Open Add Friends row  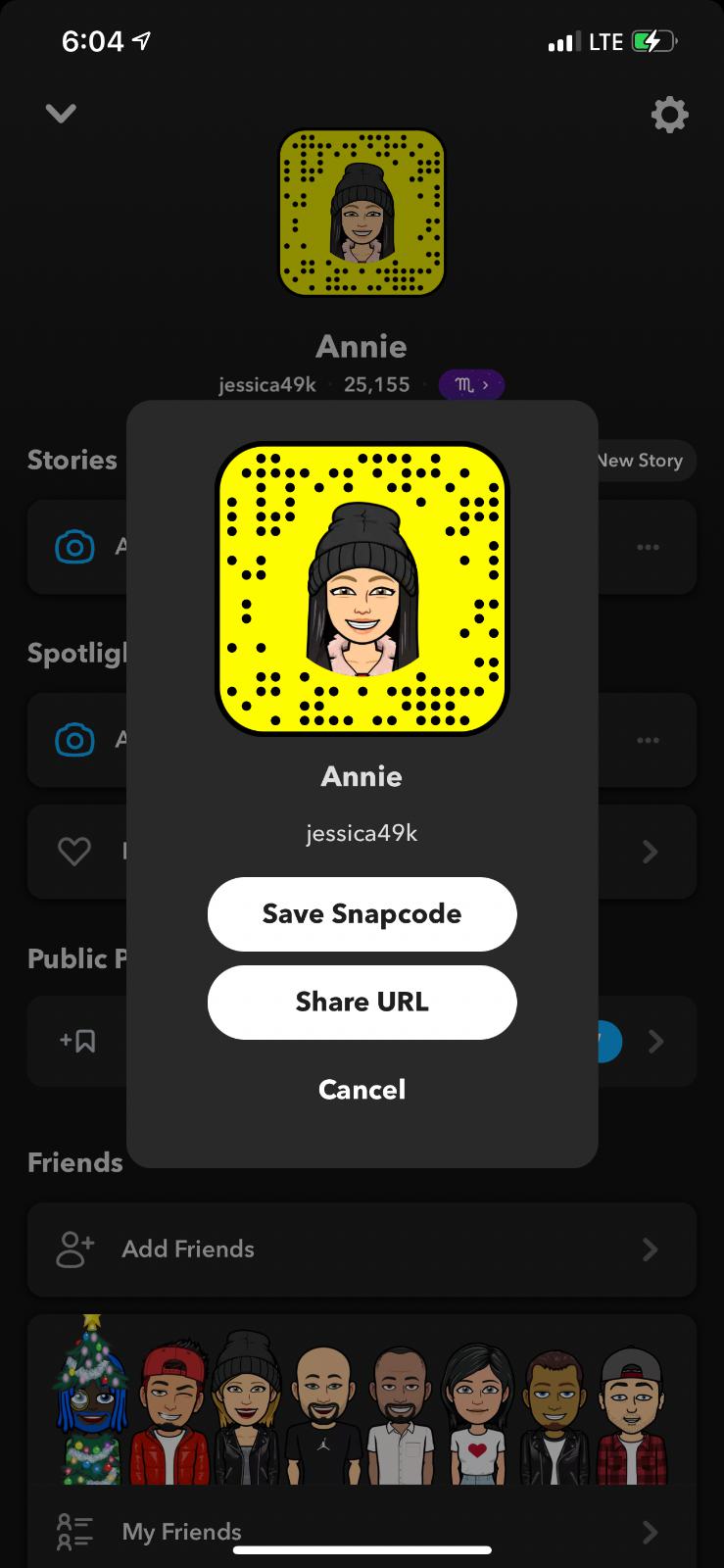tap(362, 1249)
